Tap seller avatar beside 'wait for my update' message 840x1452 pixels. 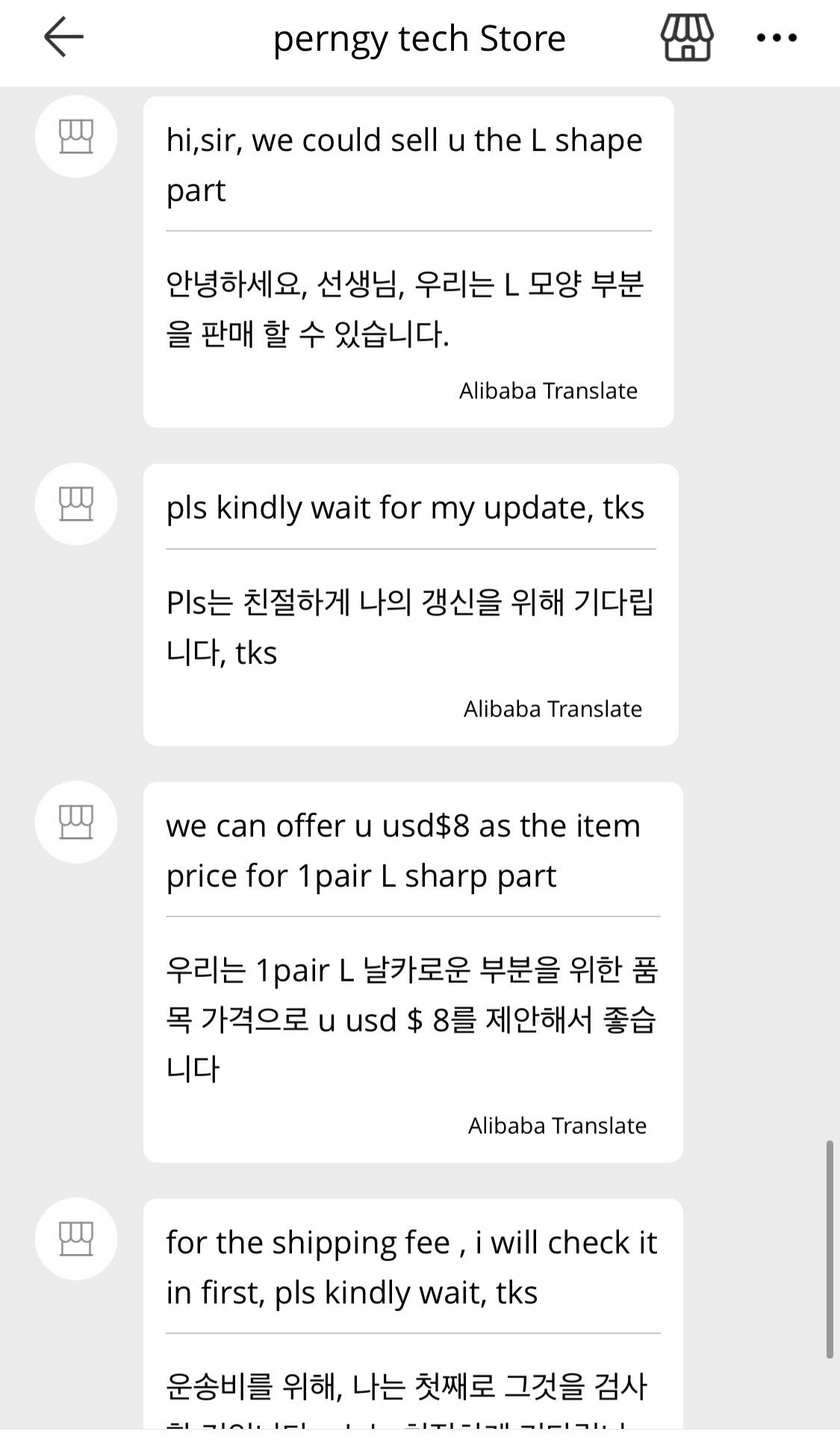pyautogui.click(x=76, y=504)
